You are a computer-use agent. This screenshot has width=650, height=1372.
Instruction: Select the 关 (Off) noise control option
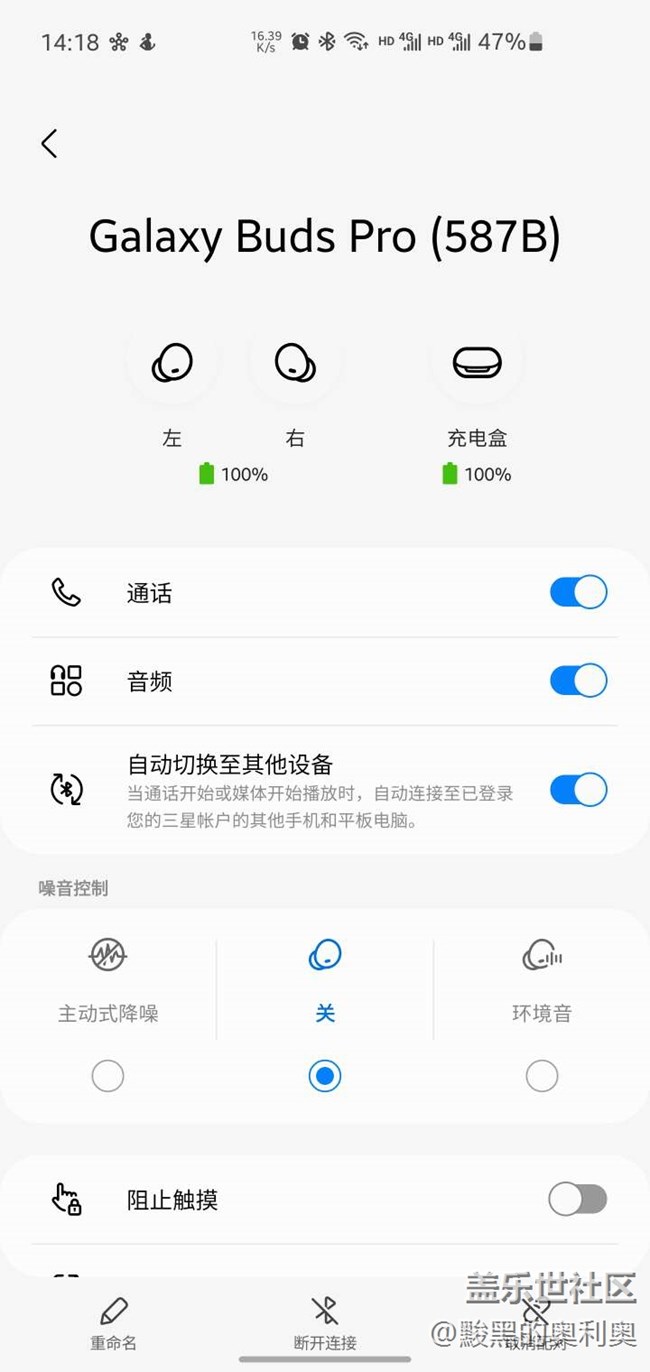click(325, 1076)
